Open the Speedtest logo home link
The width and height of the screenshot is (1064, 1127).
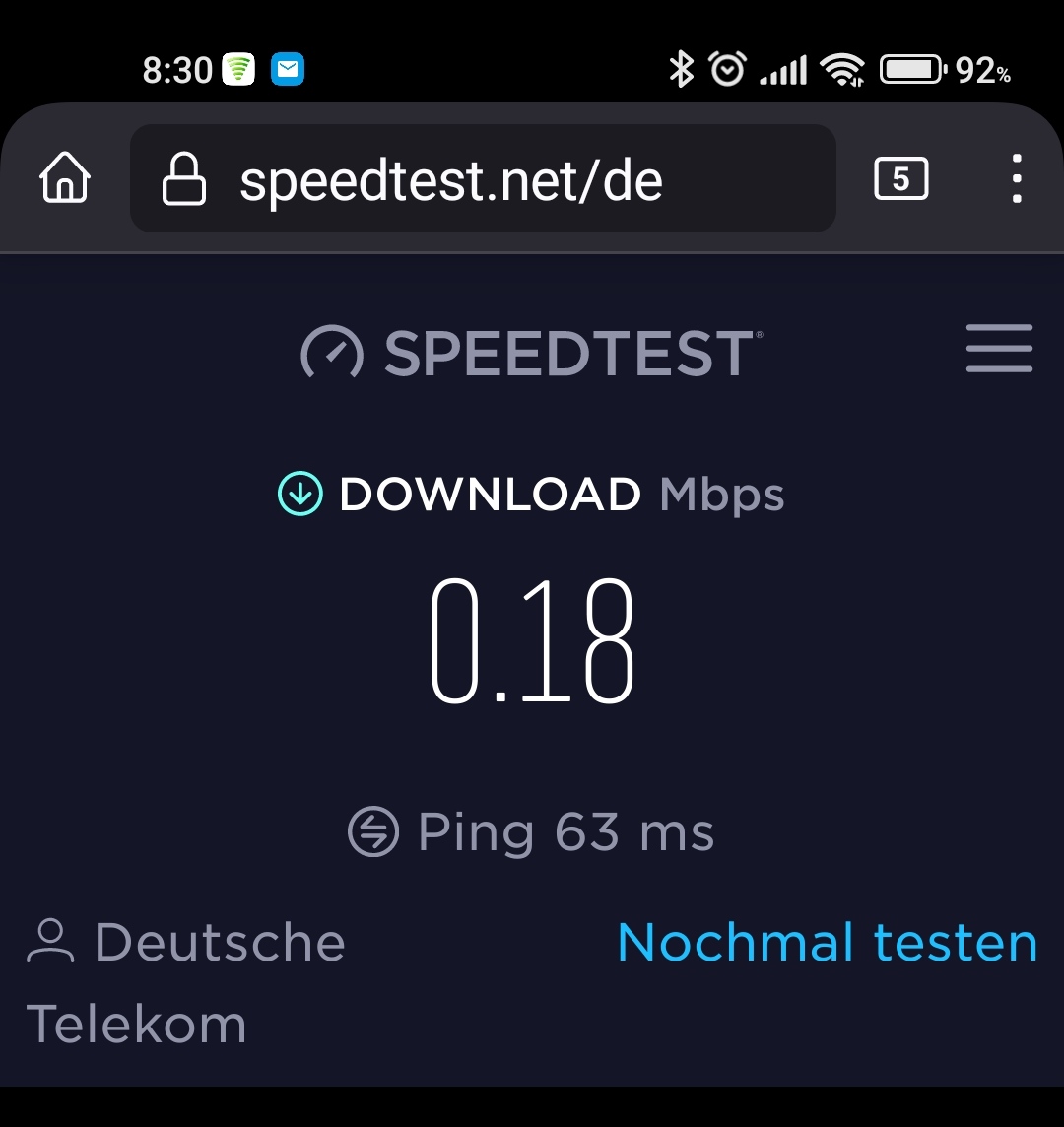point(532,353)
